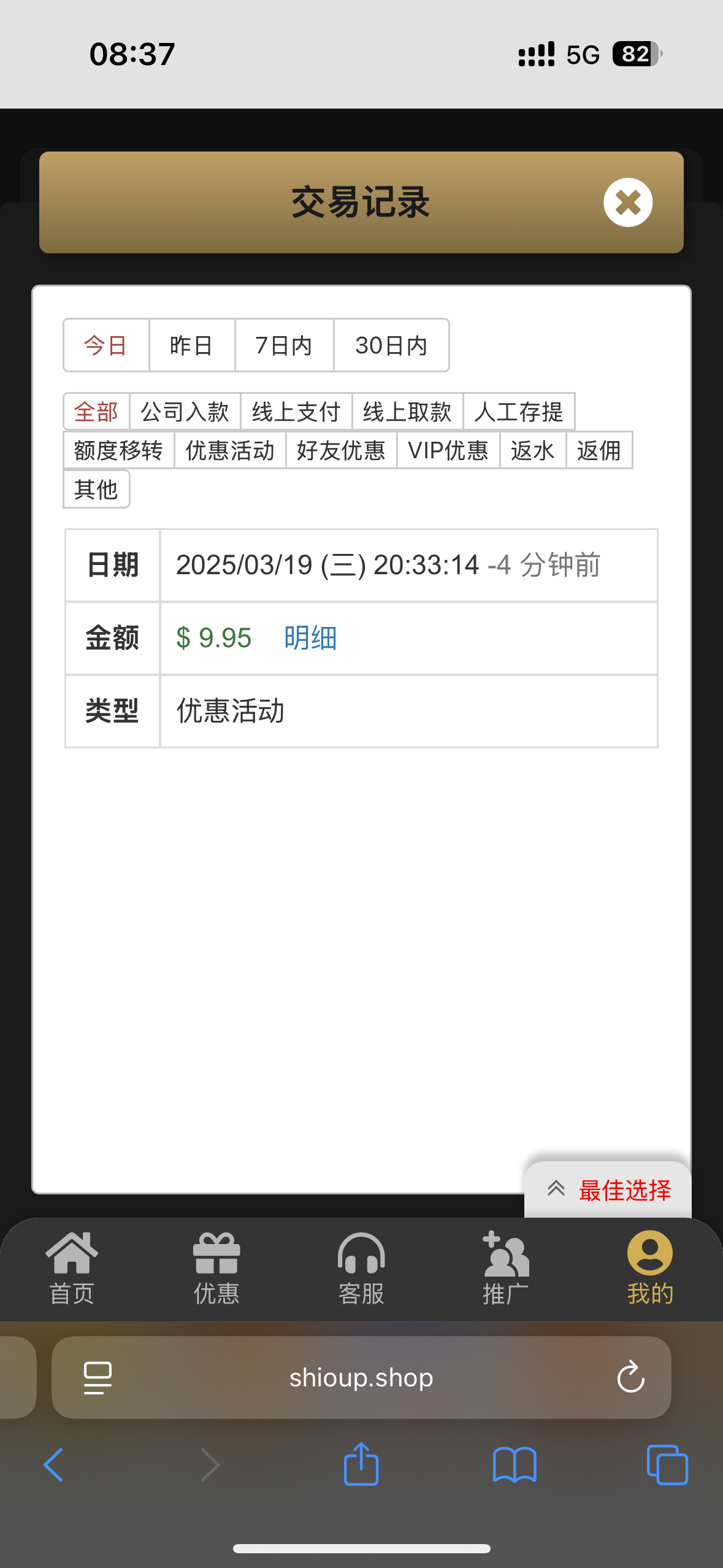Show 返佣 records
Screen dimensions: 723x1568
coord(599,450)
